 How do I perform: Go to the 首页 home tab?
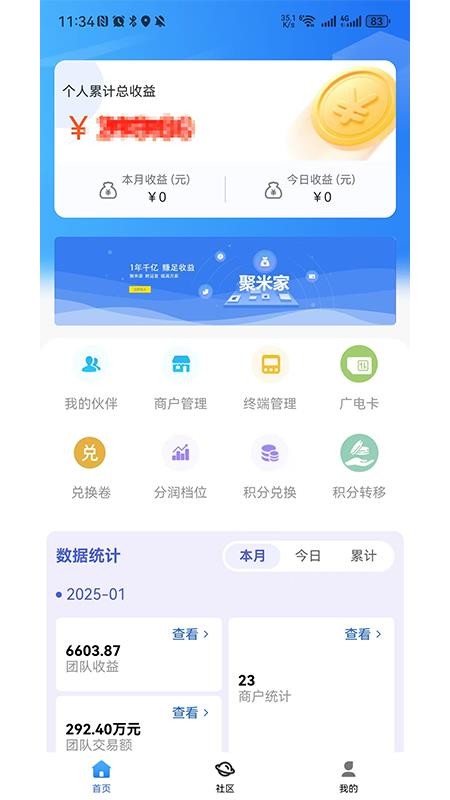pos(101,776)
